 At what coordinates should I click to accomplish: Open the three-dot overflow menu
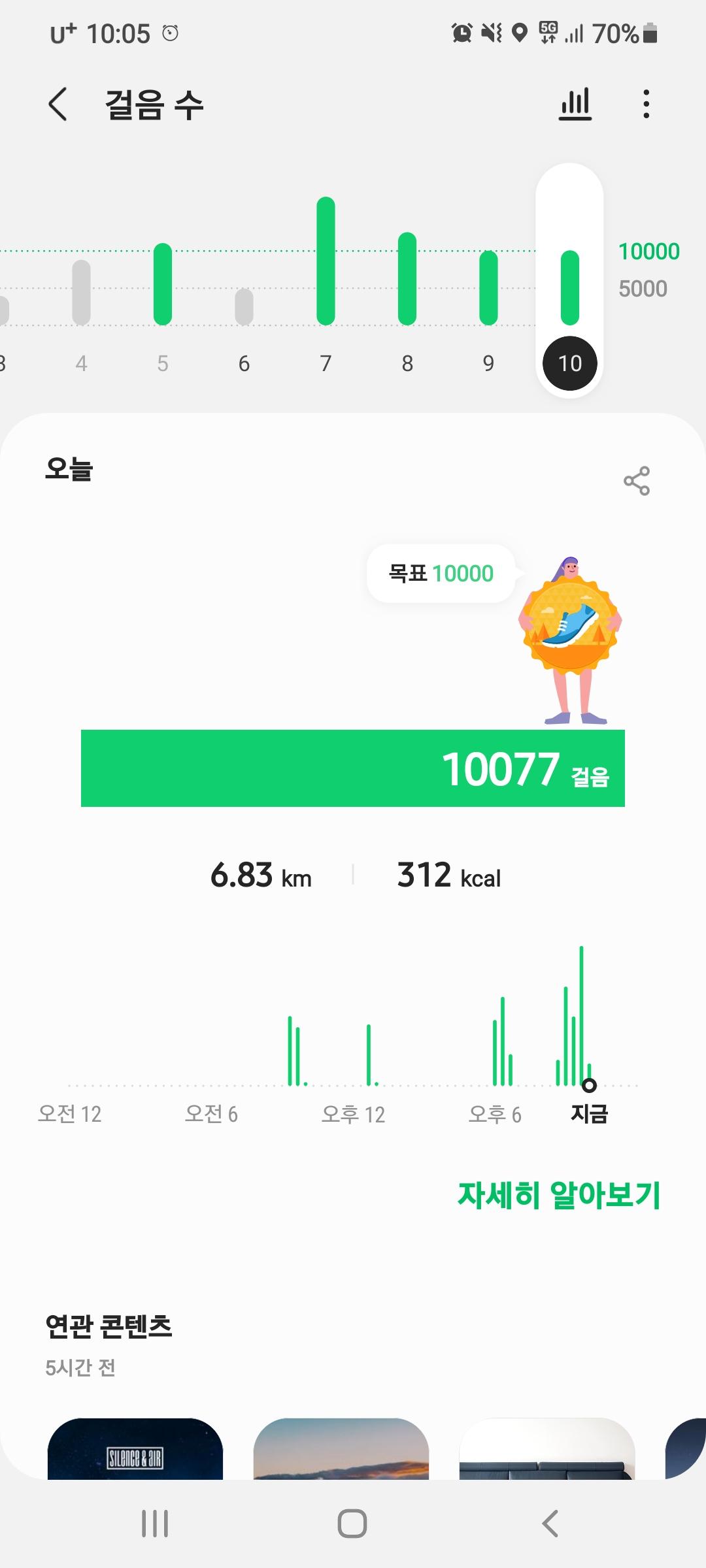coord(646,105)
